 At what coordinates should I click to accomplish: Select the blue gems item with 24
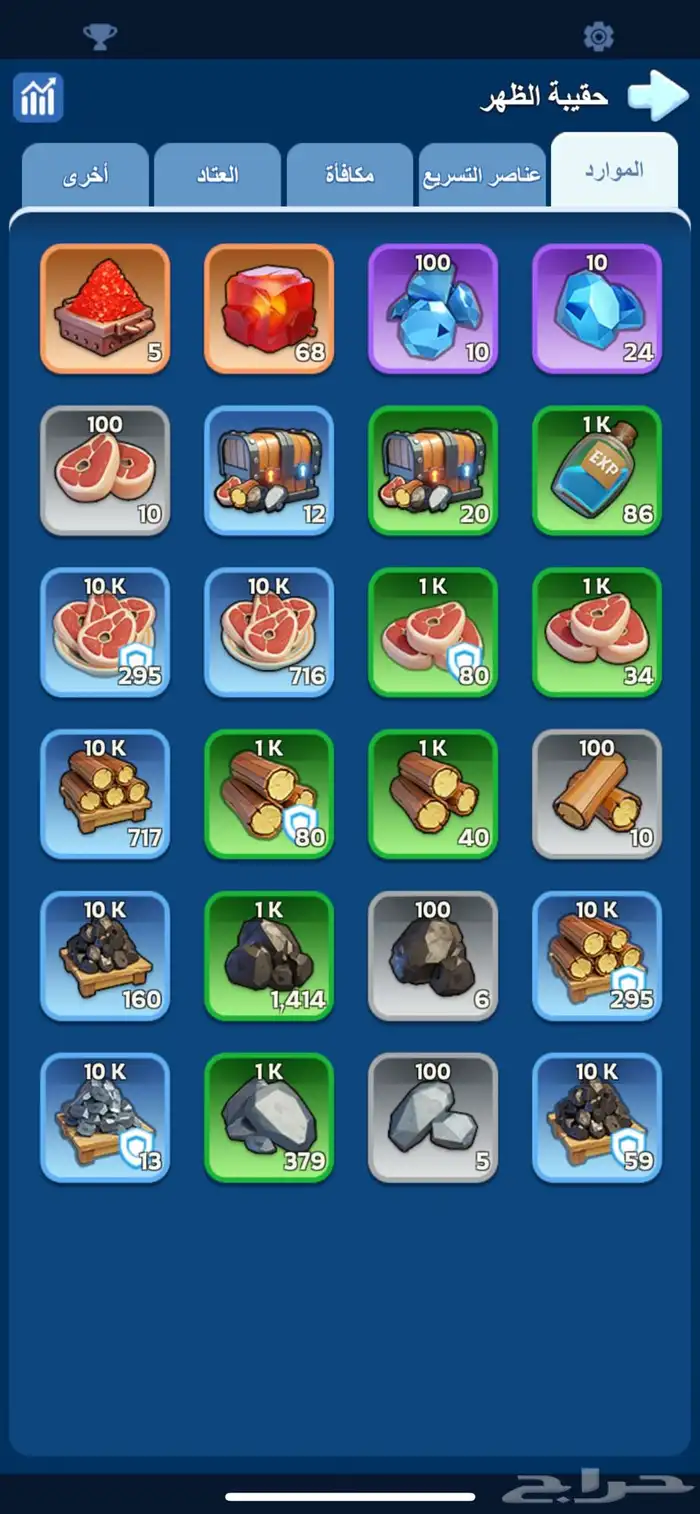597,308
